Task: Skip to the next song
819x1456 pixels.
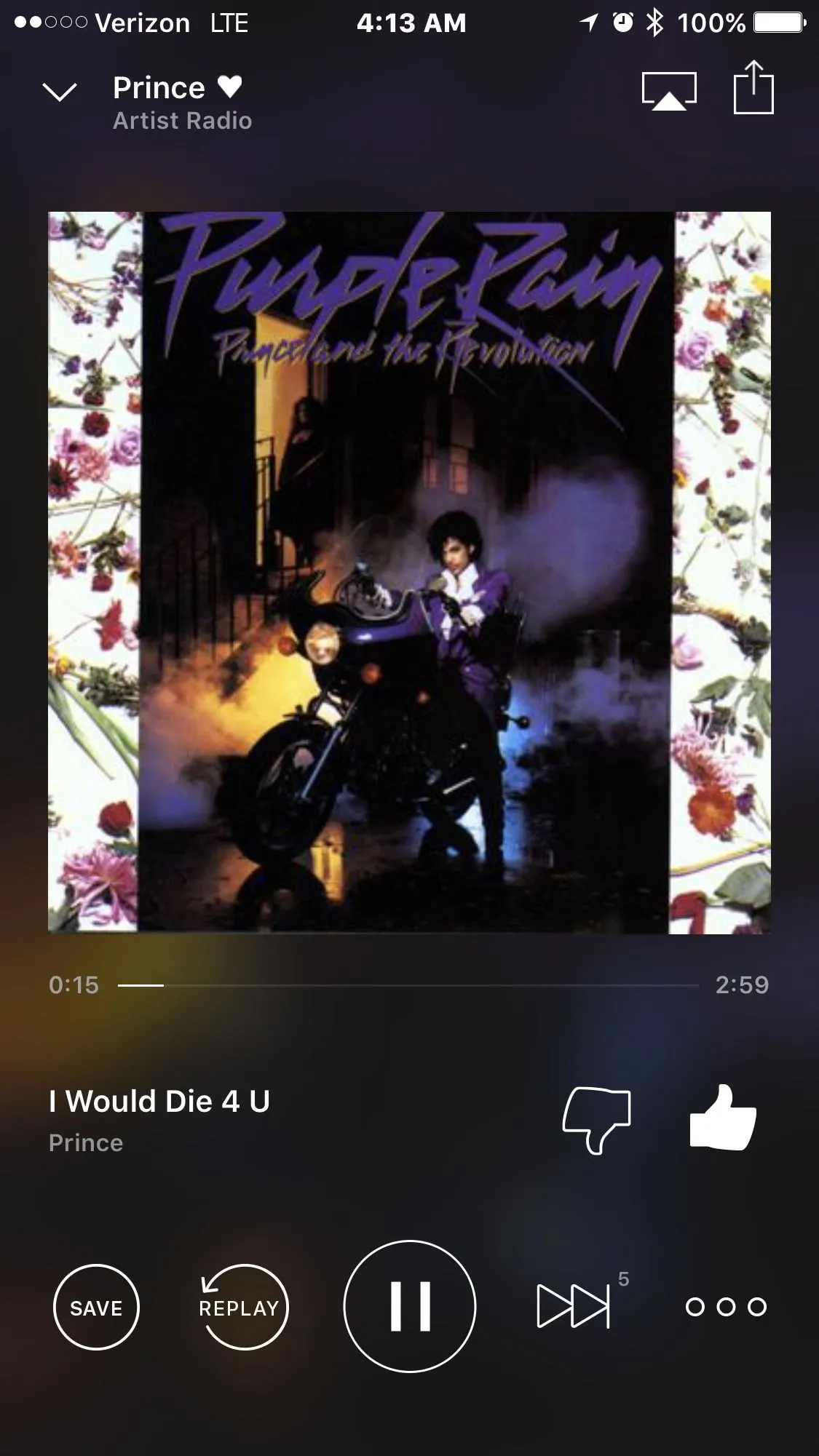Action: tap(574, 1306)
